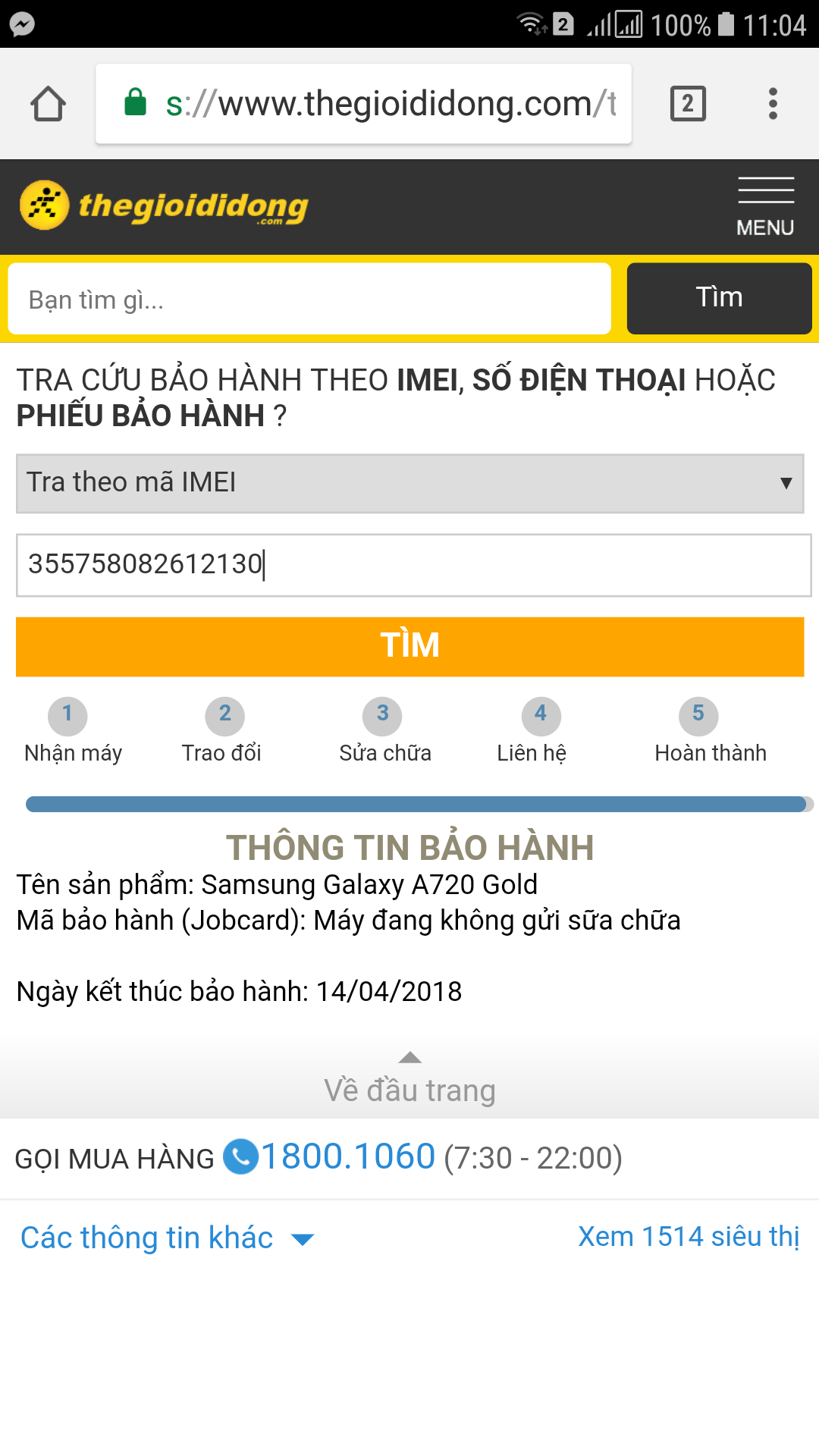Open the thegioididong logo homepage link
Screen dimensions: 819x1456
point(164,206)
